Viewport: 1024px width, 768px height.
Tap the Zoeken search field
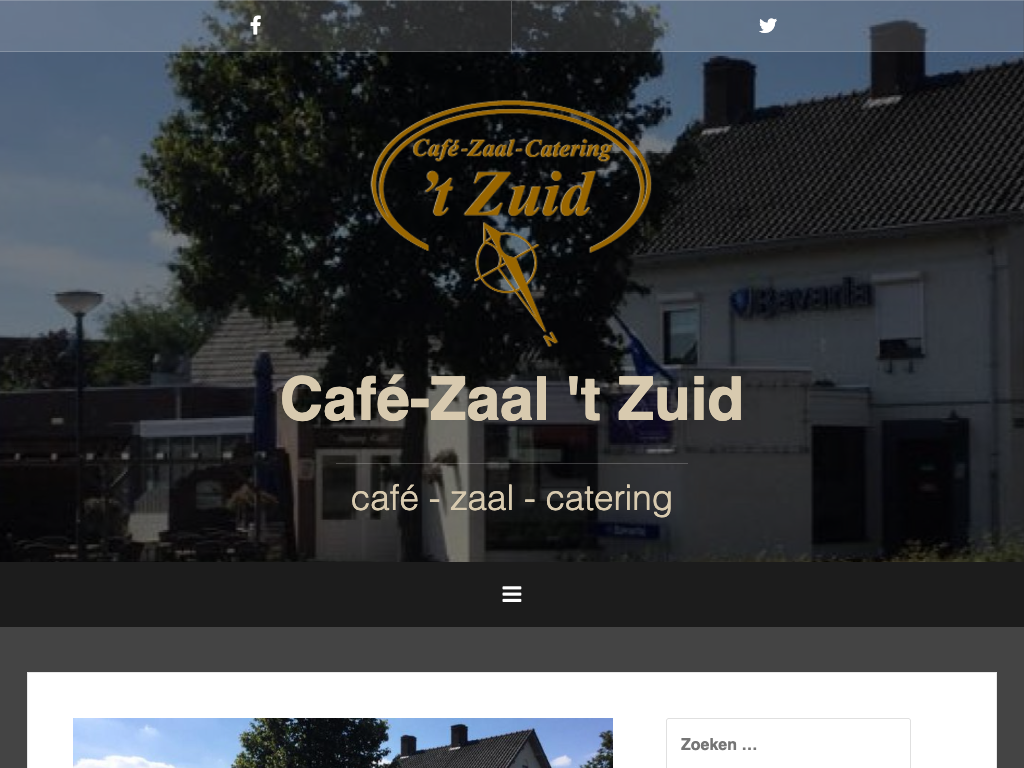pyautogui.click(x=788, y=744)
